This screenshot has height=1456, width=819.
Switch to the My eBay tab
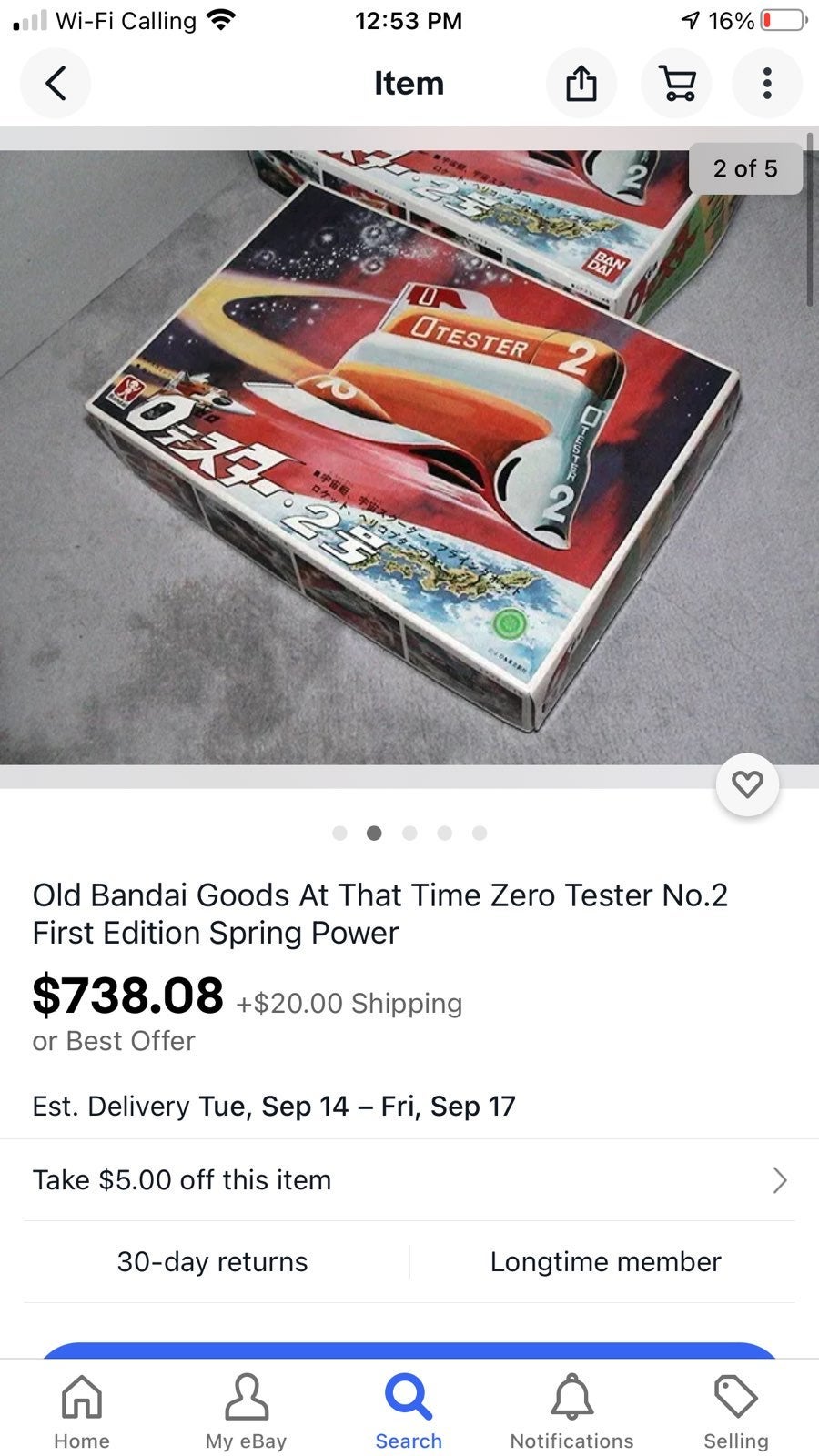coord(246,1411)
